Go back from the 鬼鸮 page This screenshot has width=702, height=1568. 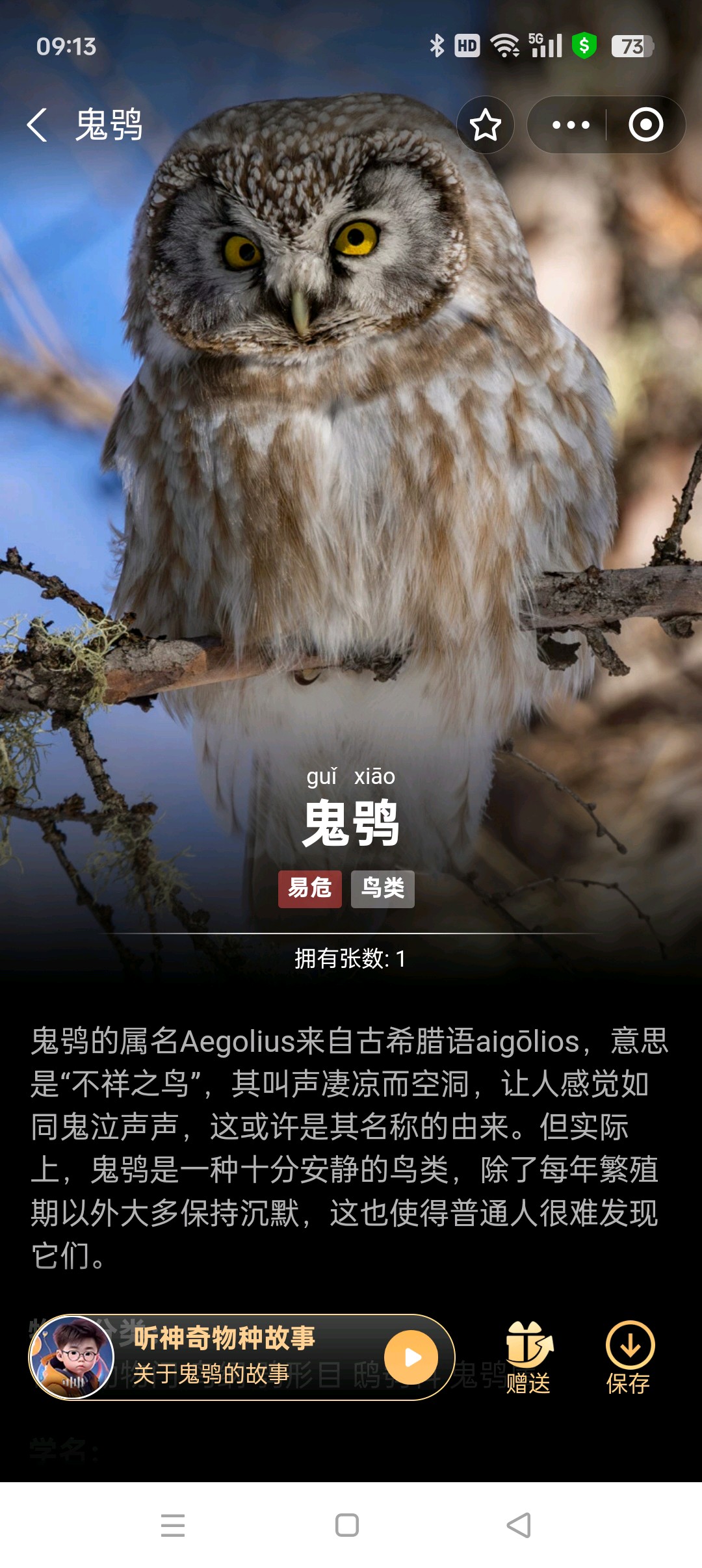click(38, 125)
